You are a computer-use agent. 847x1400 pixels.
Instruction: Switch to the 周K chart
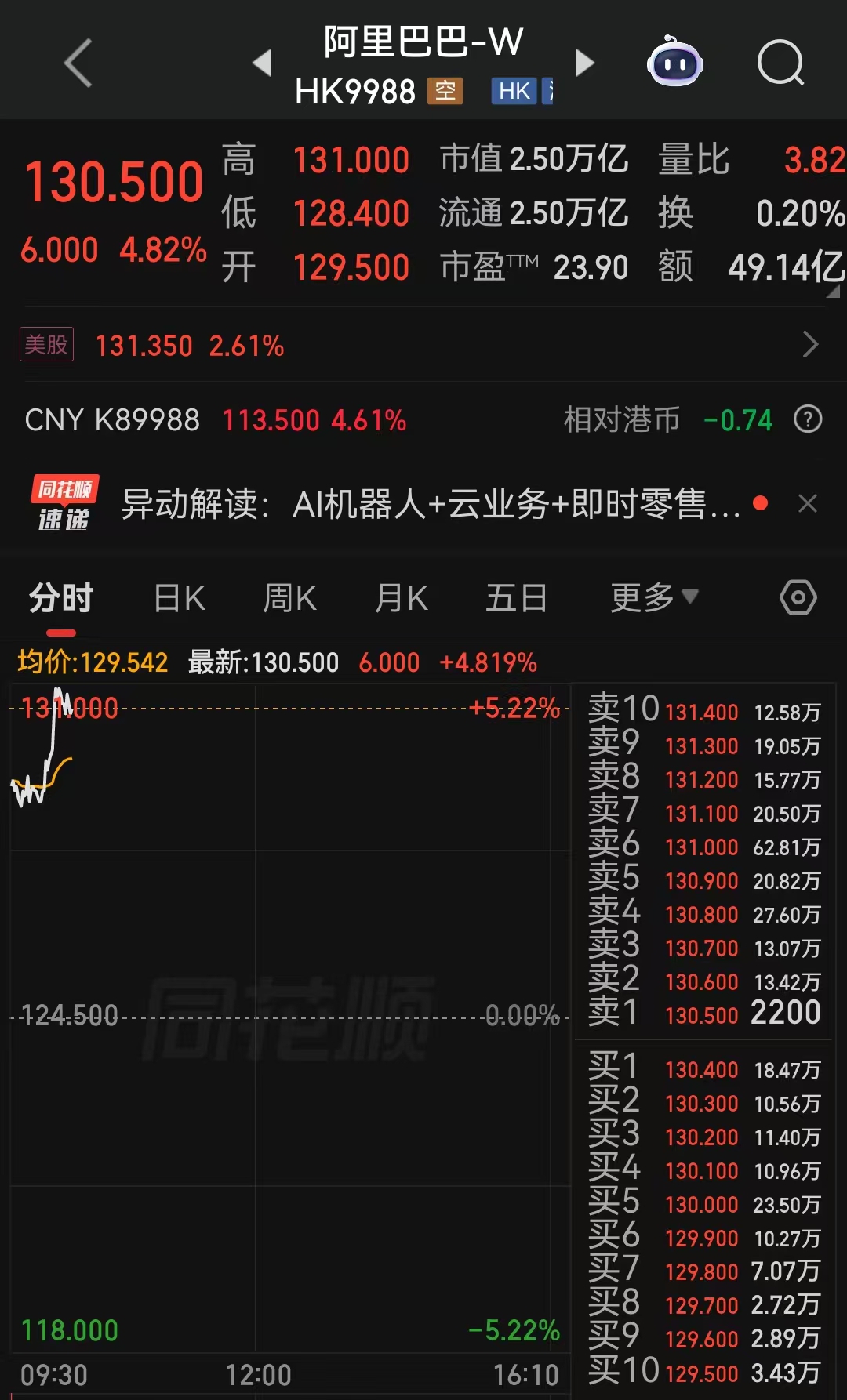coord(289,599)
